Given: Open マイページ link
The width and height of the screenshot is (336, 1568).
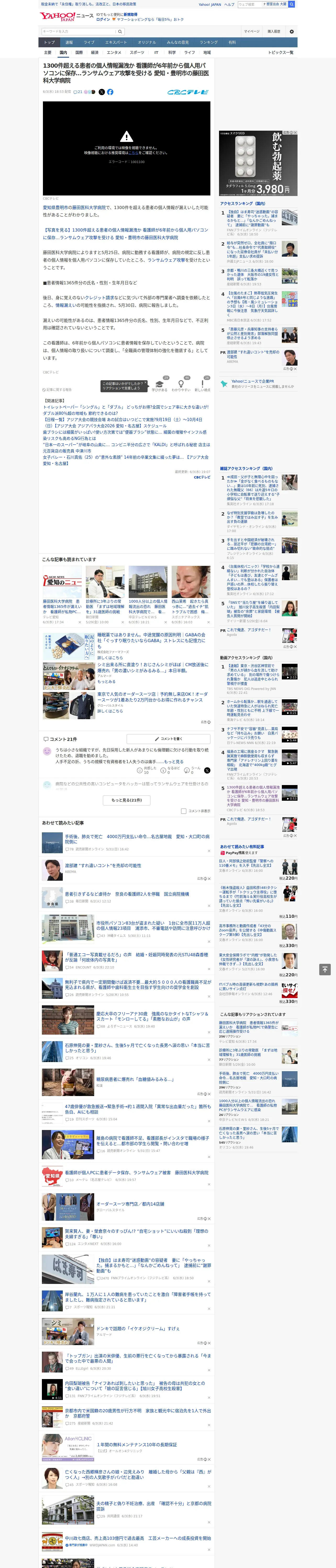Looking at the screenshot, I should (252, 31).
